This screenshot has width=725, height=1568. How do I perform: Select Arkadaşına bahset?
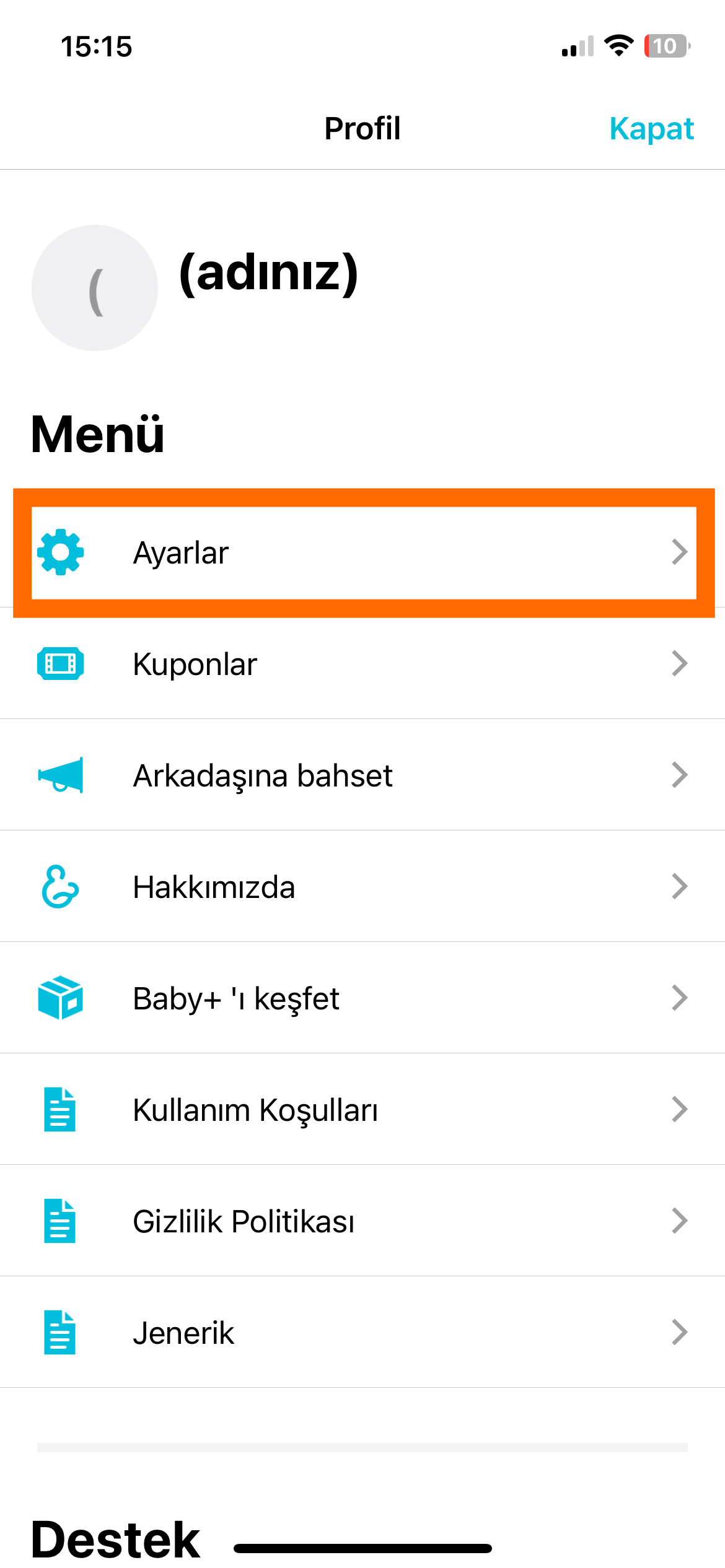362,775
